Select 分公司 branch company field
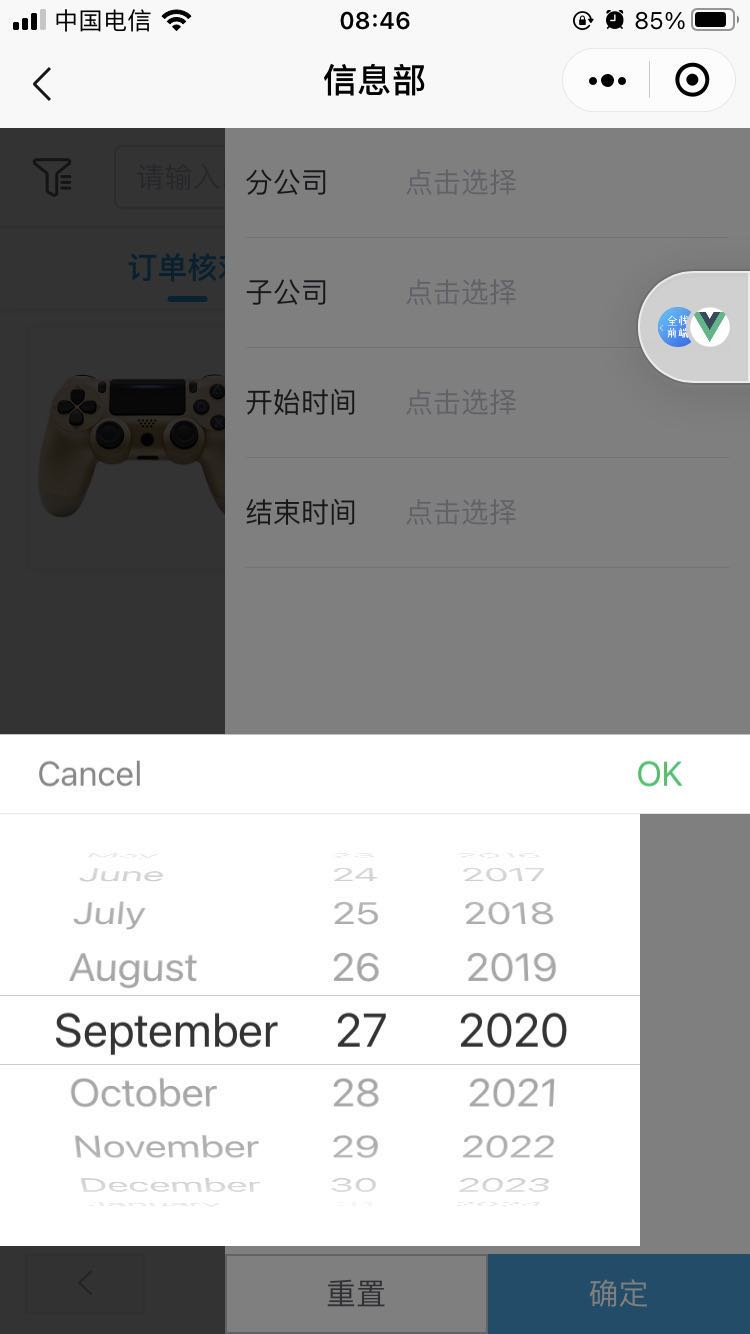Screen dimensions: 750x1334 click(460, 182)
